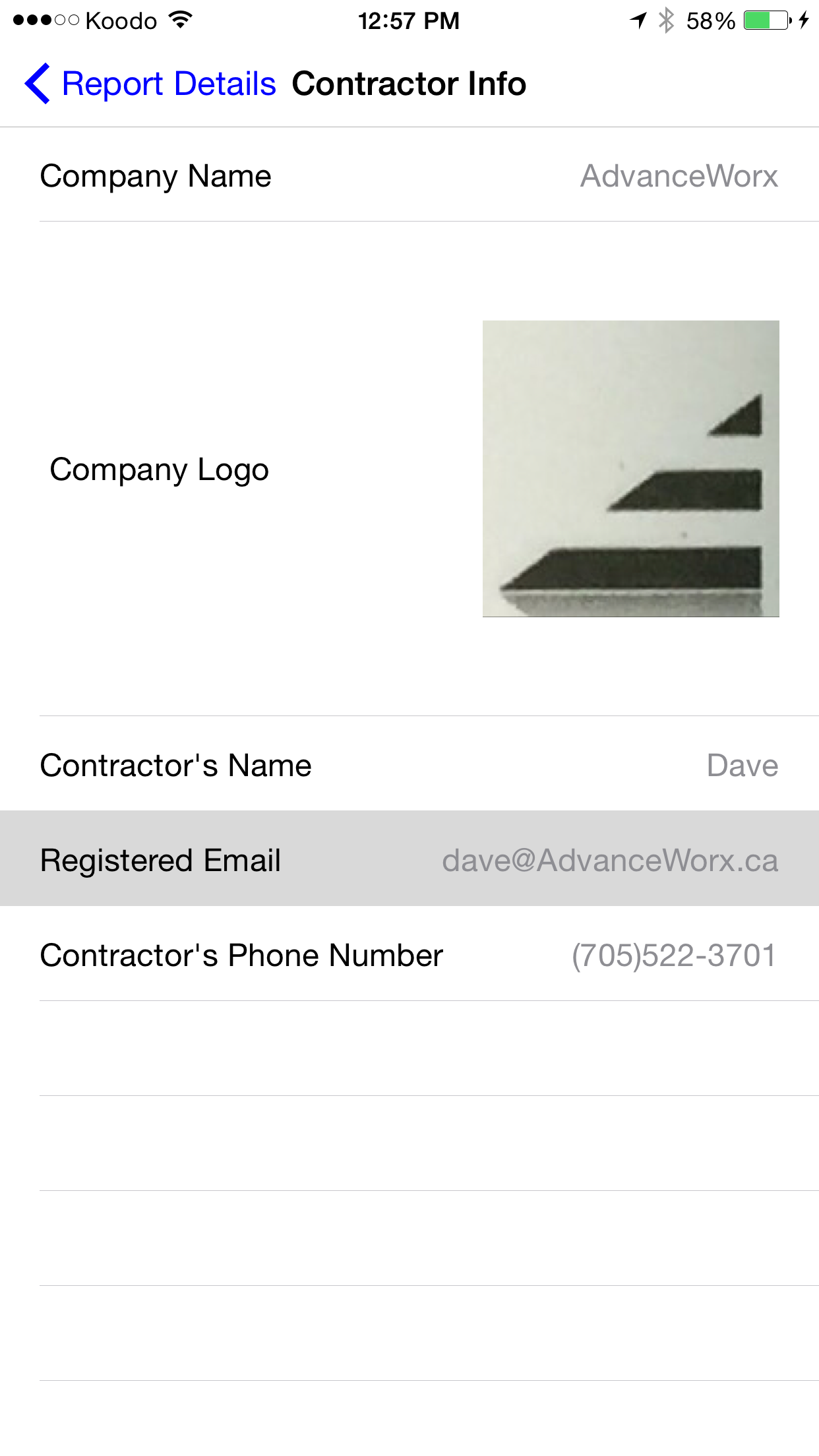This screenshot has width=819, height=1456.
Task: Go back to Report Details
Action: (x=150, y=84)
